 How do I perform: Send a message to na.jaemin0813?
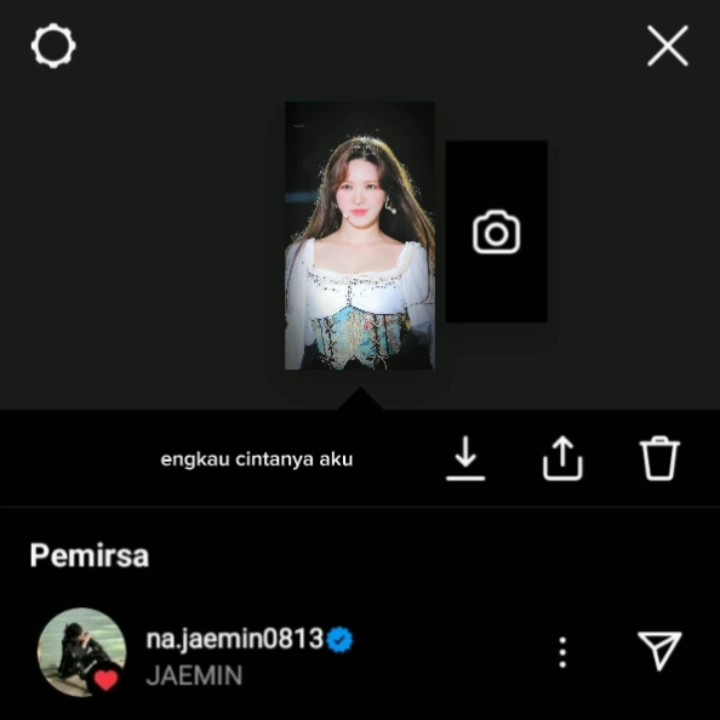659,651
